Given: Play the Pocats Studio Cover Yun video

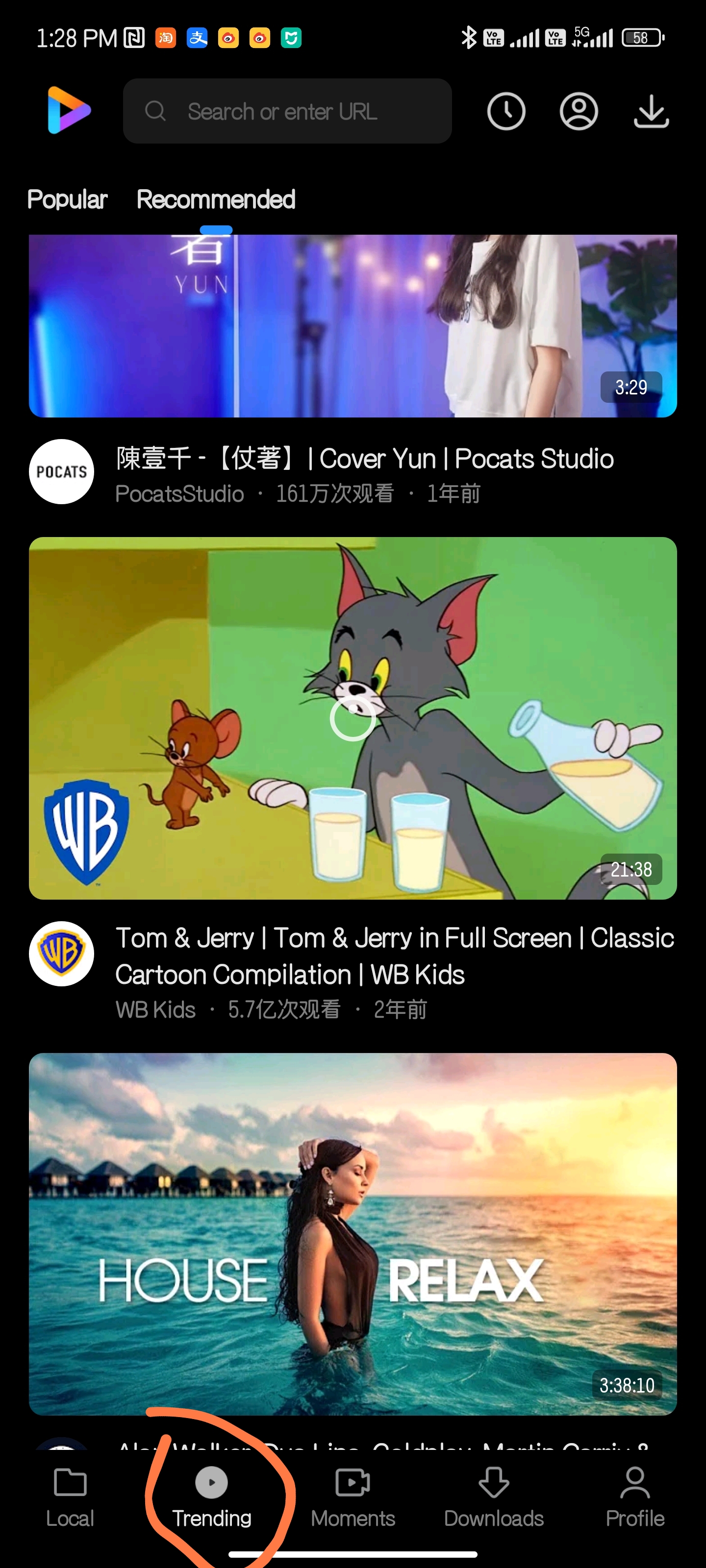Looking at the screenshot, I should 353,326.
